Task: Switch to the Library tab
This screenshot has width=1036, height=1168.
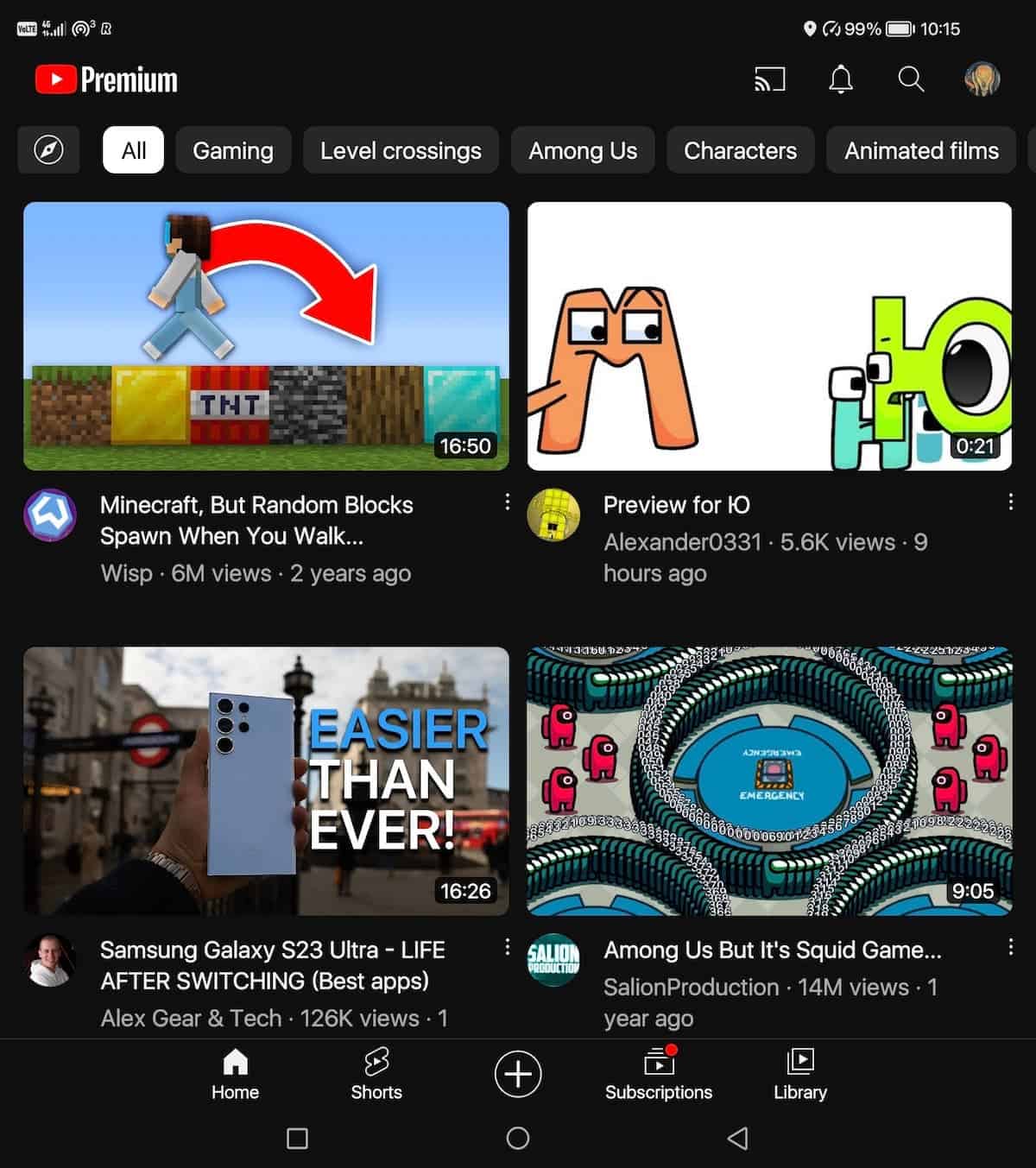Action: click(x=800, y=1074)
